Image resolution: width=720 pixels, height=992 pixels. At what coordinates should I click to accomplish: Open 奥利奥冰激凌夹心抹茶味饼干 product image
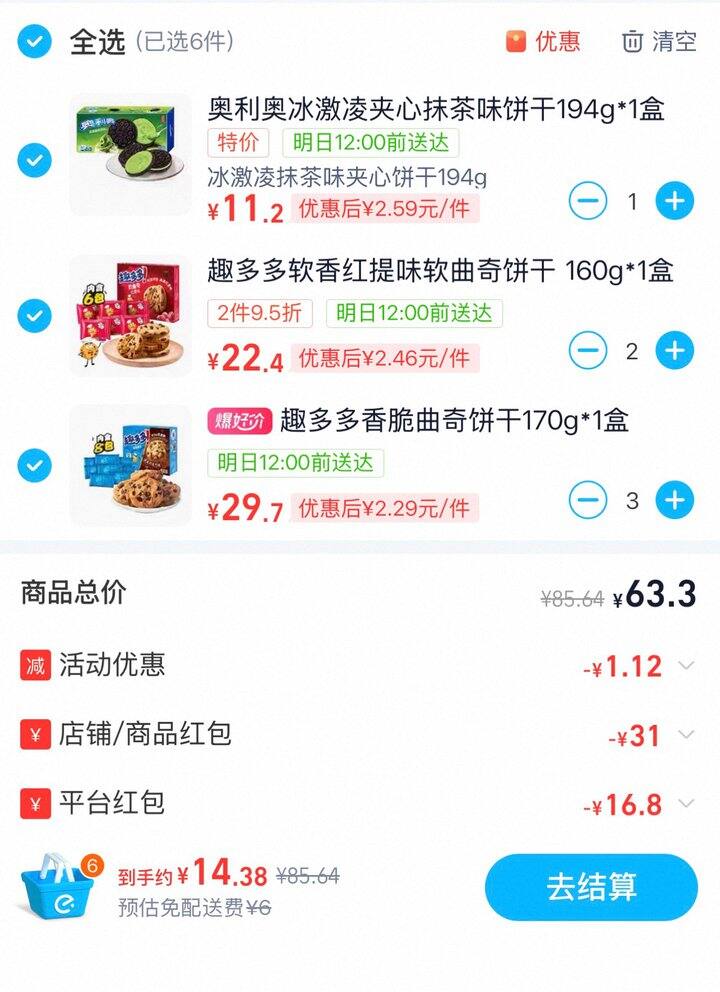pos(130,154)
